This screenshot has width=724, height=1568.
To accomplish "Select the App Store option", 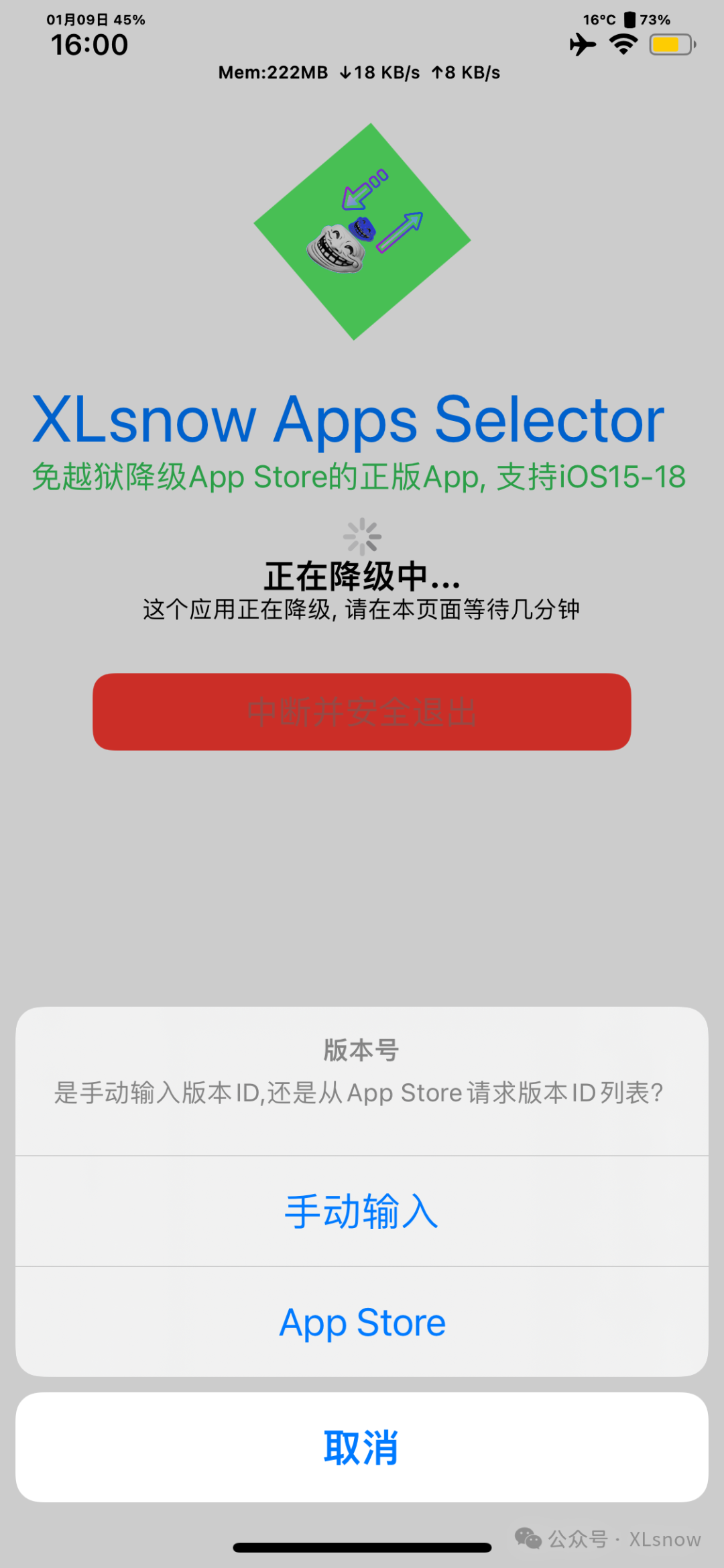I will click(x=362, y=1322).
